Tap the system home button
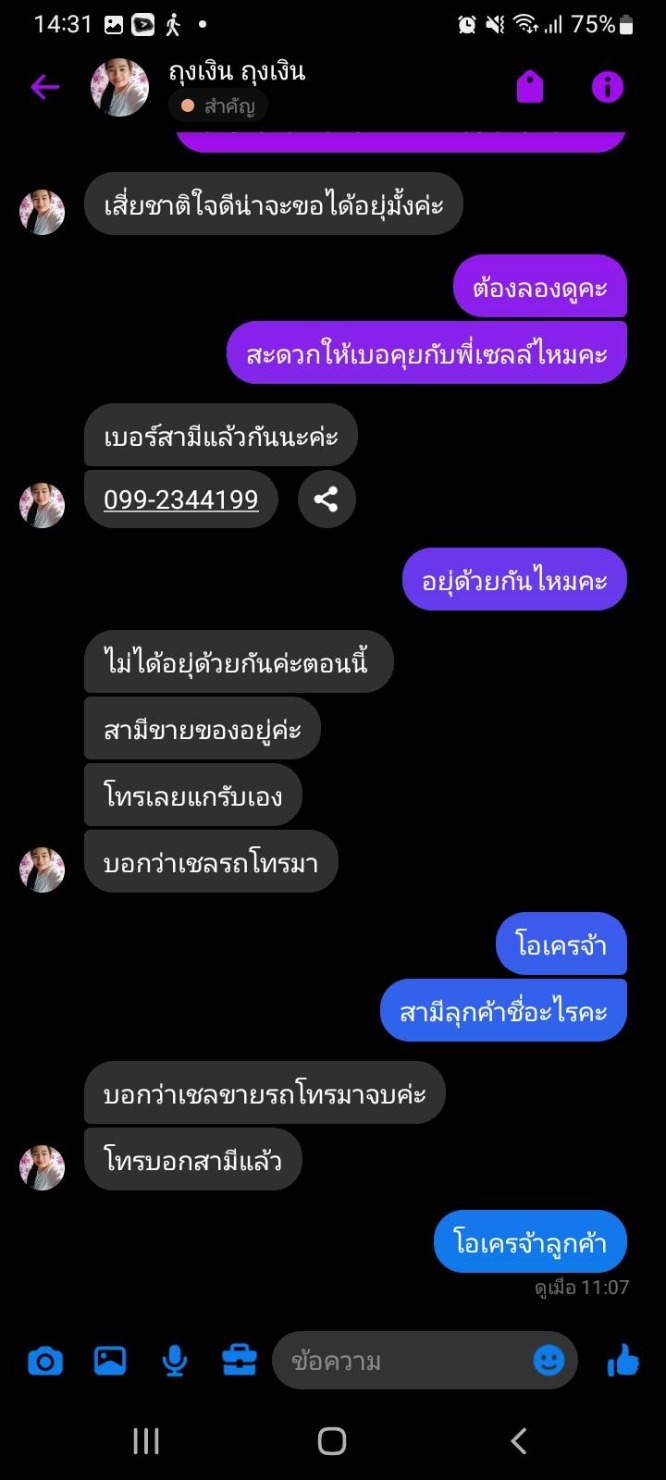This screenshot has height=1480, width=666. coord(332,1441)
